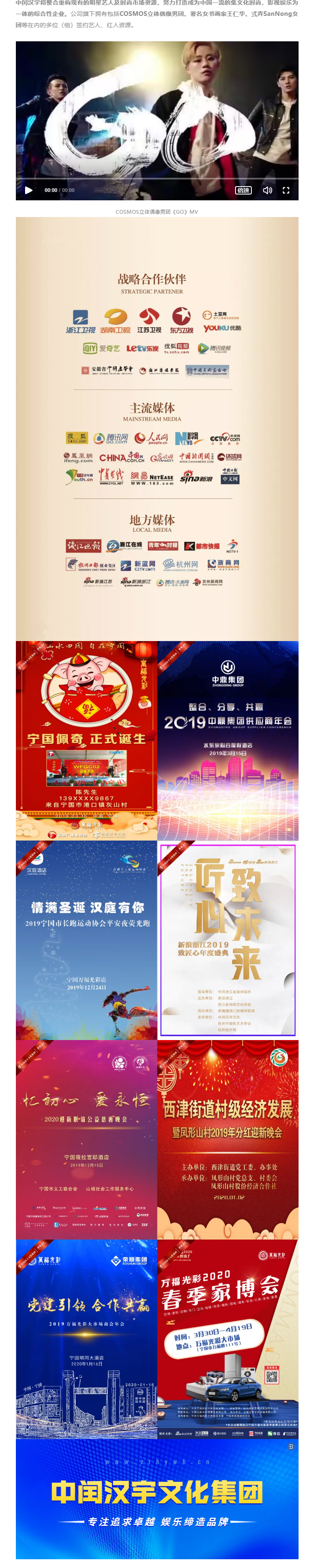The height and width of the screenshot is (1568, 309).
Task: Open the 倍速 playback speed option
Action: [x=243, y=190]
